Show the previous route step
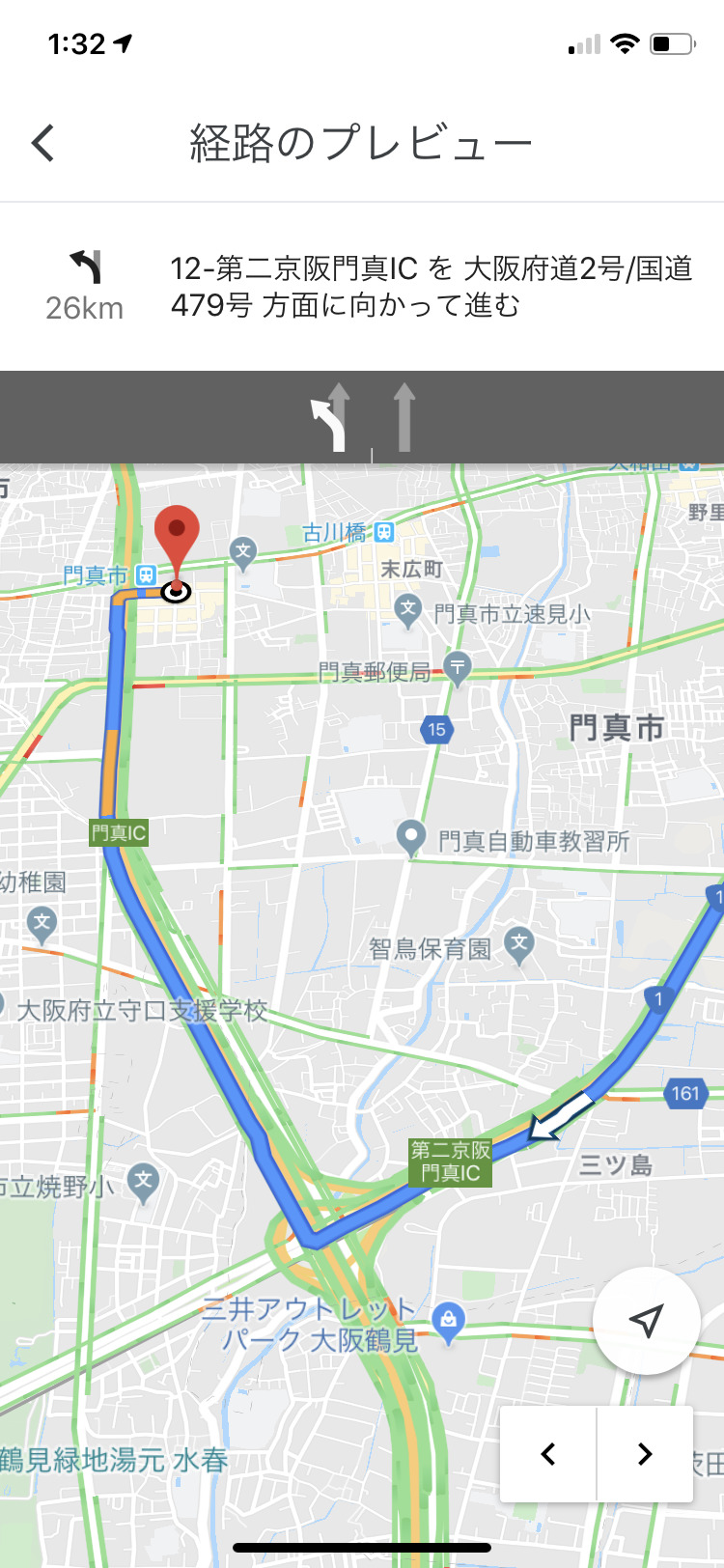The image size is (724, 1568). (548, 1453)
